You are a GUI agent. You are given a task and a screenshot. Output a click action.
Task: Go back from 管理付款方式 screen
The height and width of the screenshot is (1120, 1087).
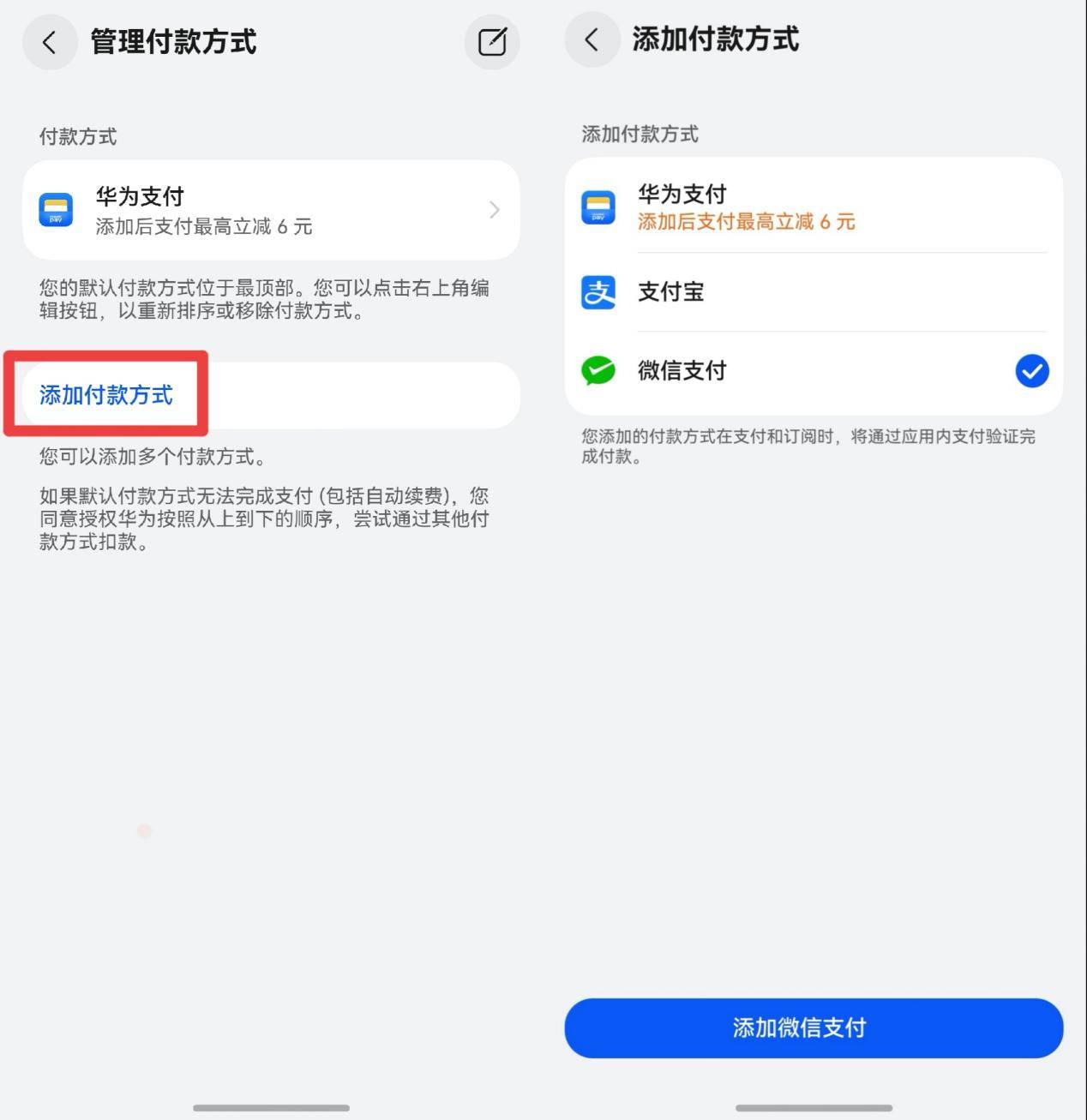(x=50, y=42)
